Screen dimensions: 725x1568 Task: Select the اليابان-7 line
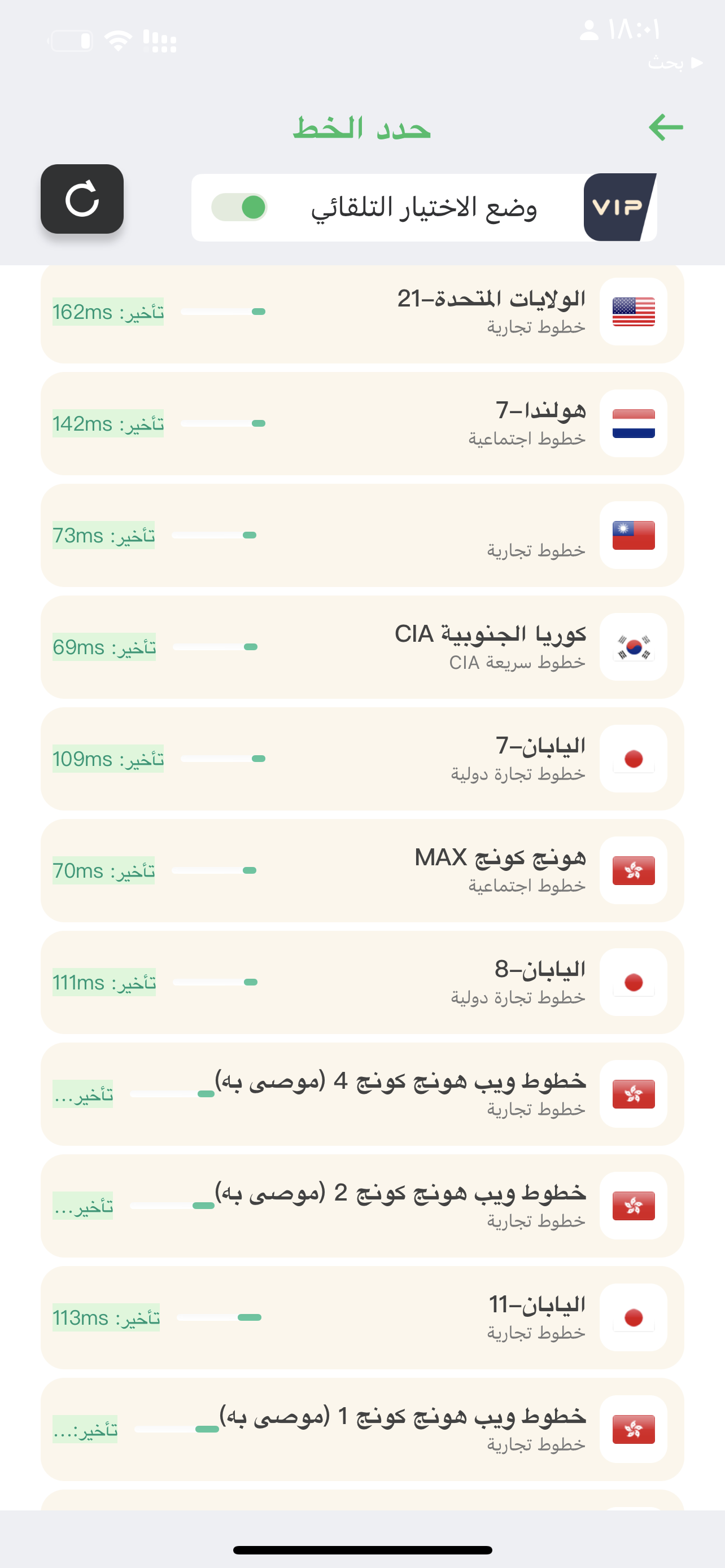362,759
